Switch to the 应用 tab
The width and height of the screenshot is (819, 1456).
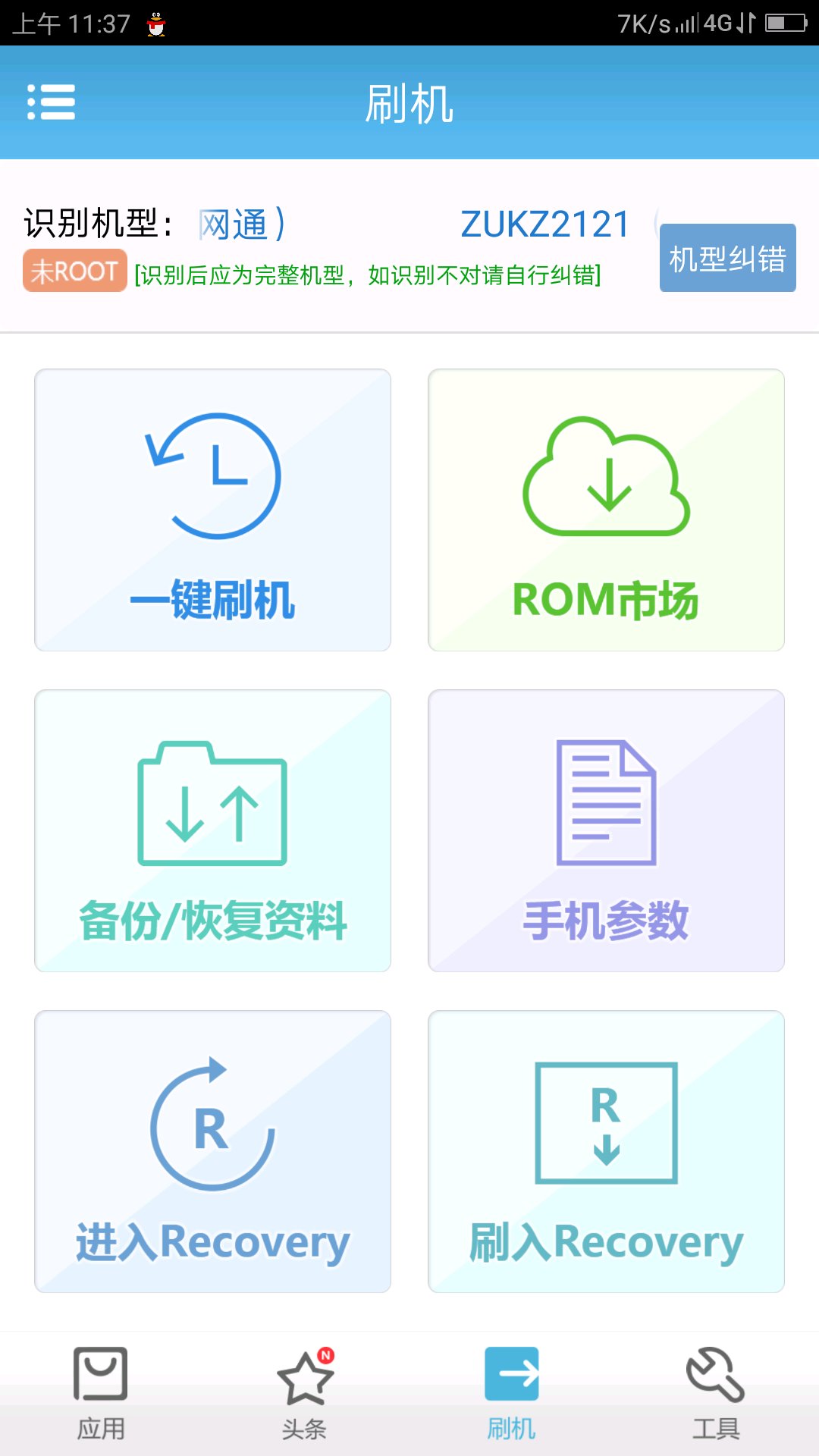point(101,1393)
